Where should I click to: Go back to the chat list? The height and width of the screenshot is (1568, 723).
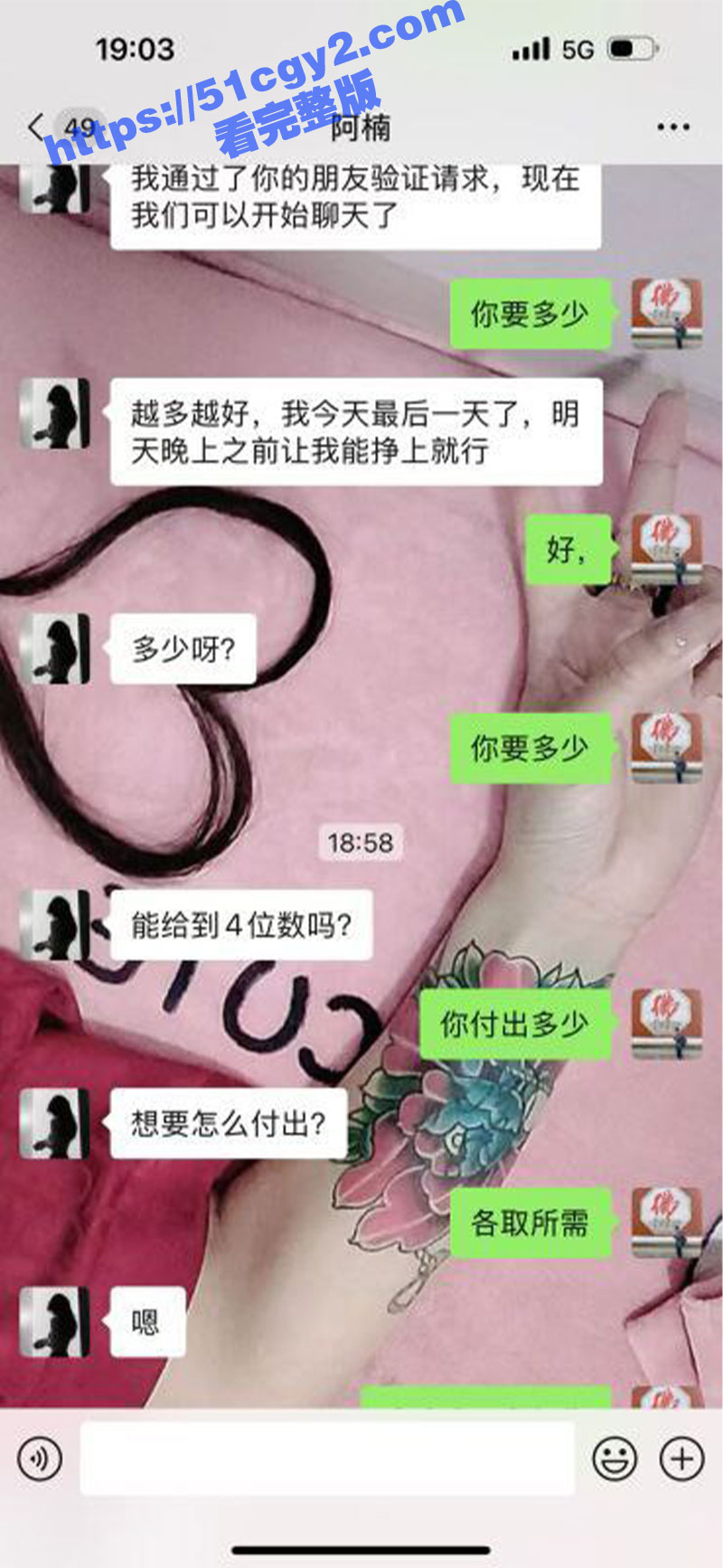coord(36,128)
